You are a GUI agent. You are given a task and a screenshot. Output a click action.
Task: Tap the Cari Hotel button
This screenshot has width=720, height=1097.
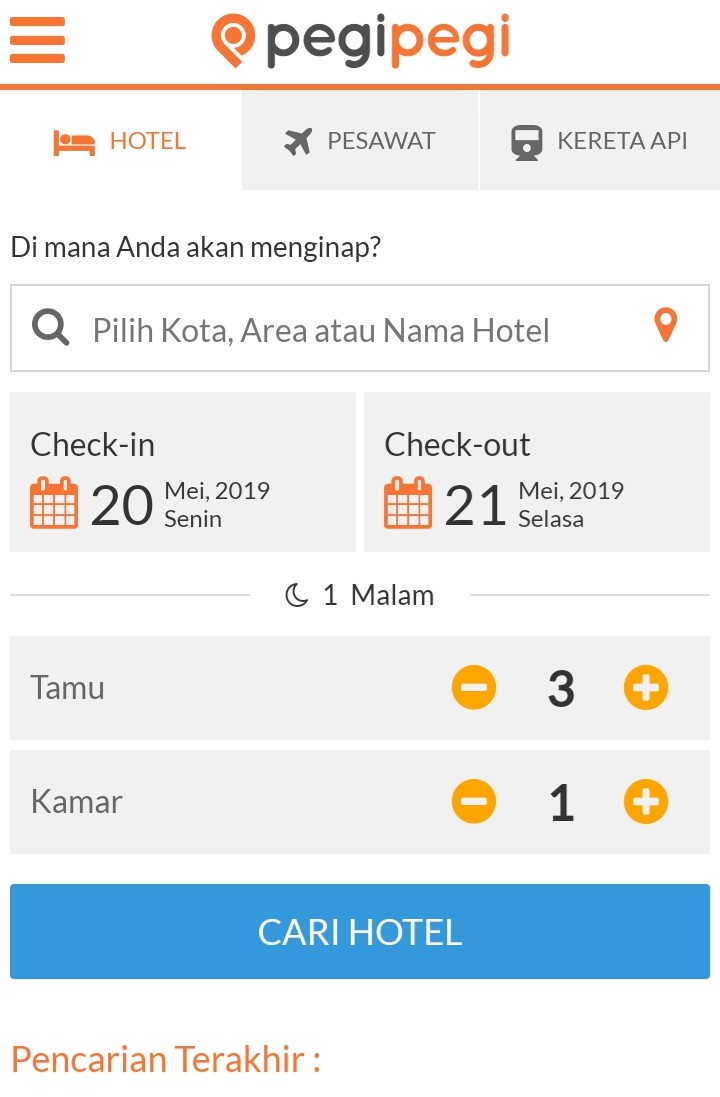(x=360, y=931)
